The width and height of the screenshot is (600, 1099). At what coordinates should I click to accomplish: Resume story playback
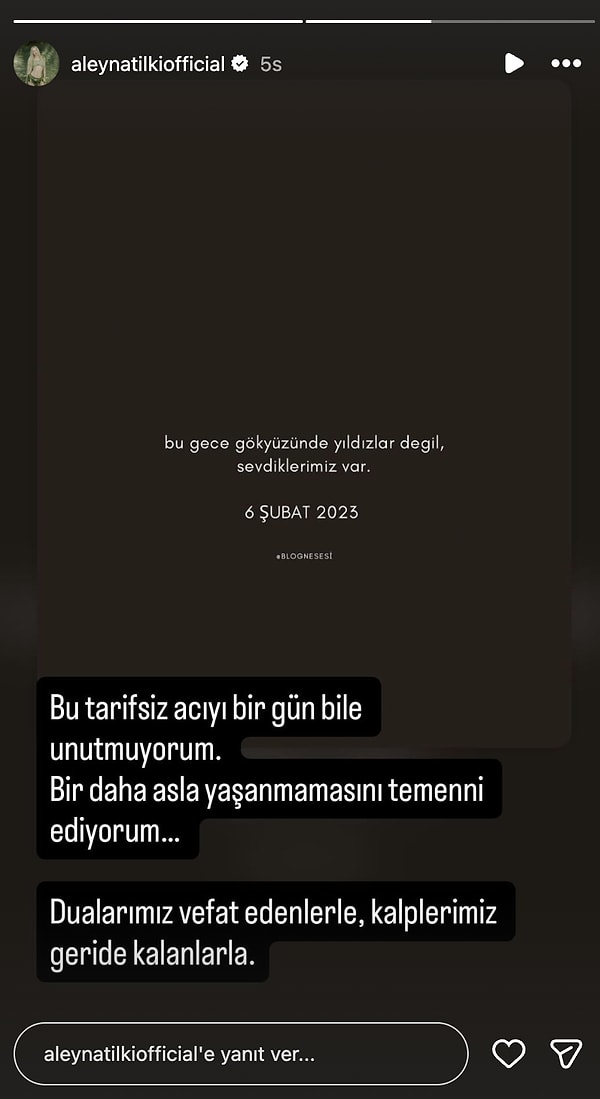[514, 64]
